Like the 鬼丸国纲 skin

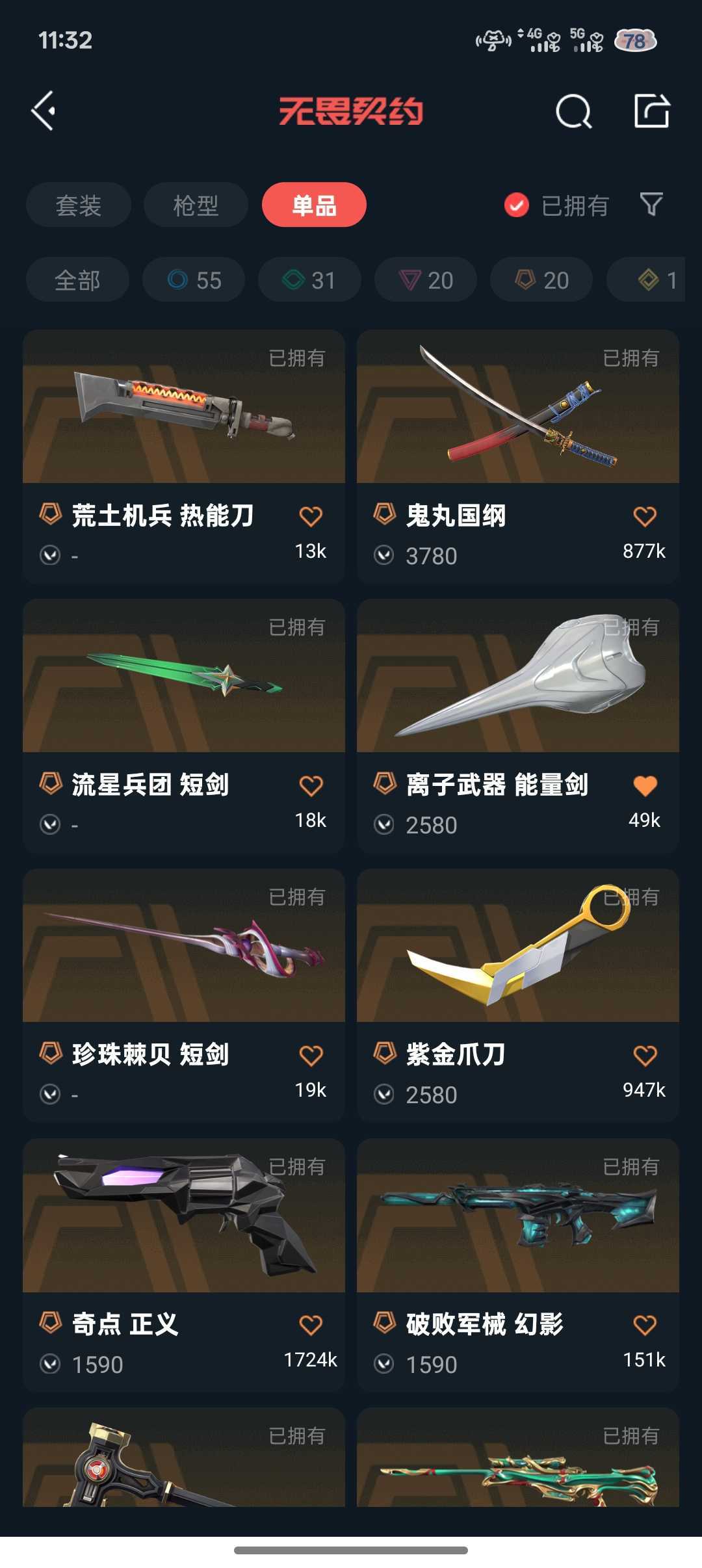[x=644, y=517]
